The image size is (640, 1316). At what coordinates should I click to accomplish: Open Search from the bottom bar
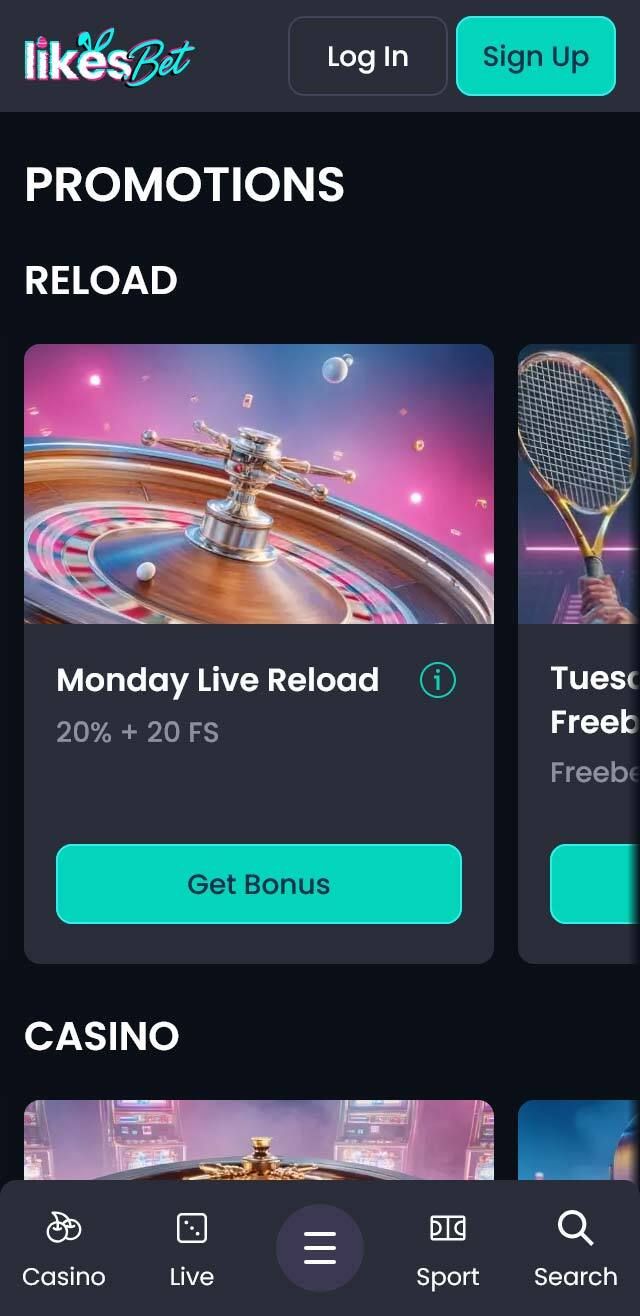coord(575,1248)
